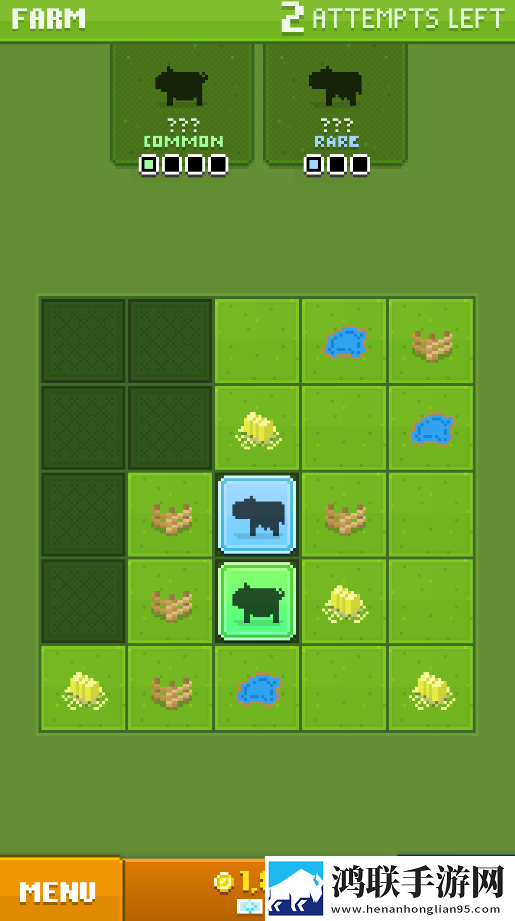Reveal the hidden tile in the grid's top-left corner

(x=83, y=341)
